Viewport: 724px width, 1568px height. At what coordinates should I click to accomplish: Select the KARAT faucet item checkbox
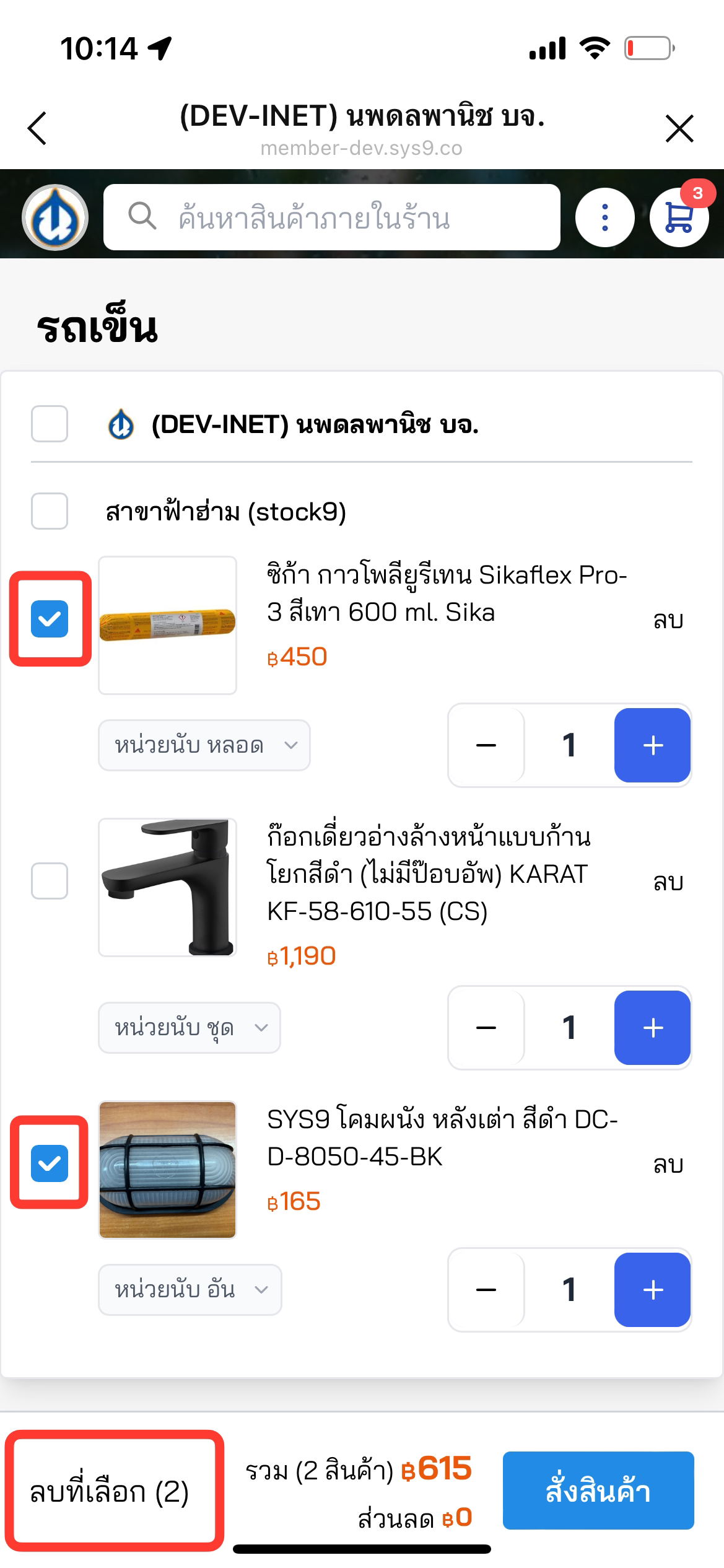pyautogui.click(x=50, y=880)
